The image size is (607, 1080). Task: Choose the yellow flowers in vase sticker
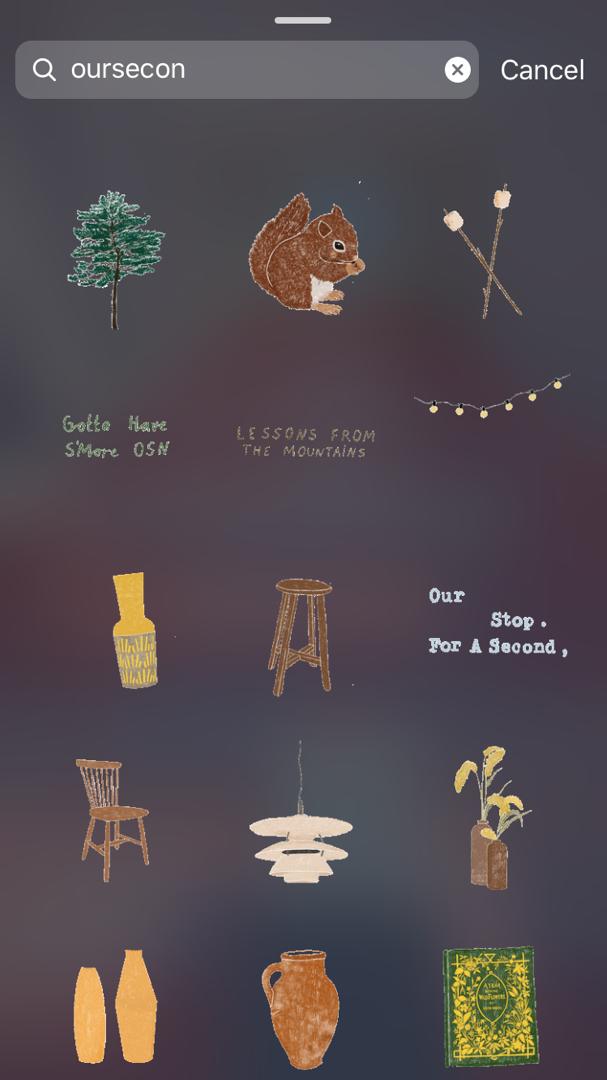coord(490,818)
